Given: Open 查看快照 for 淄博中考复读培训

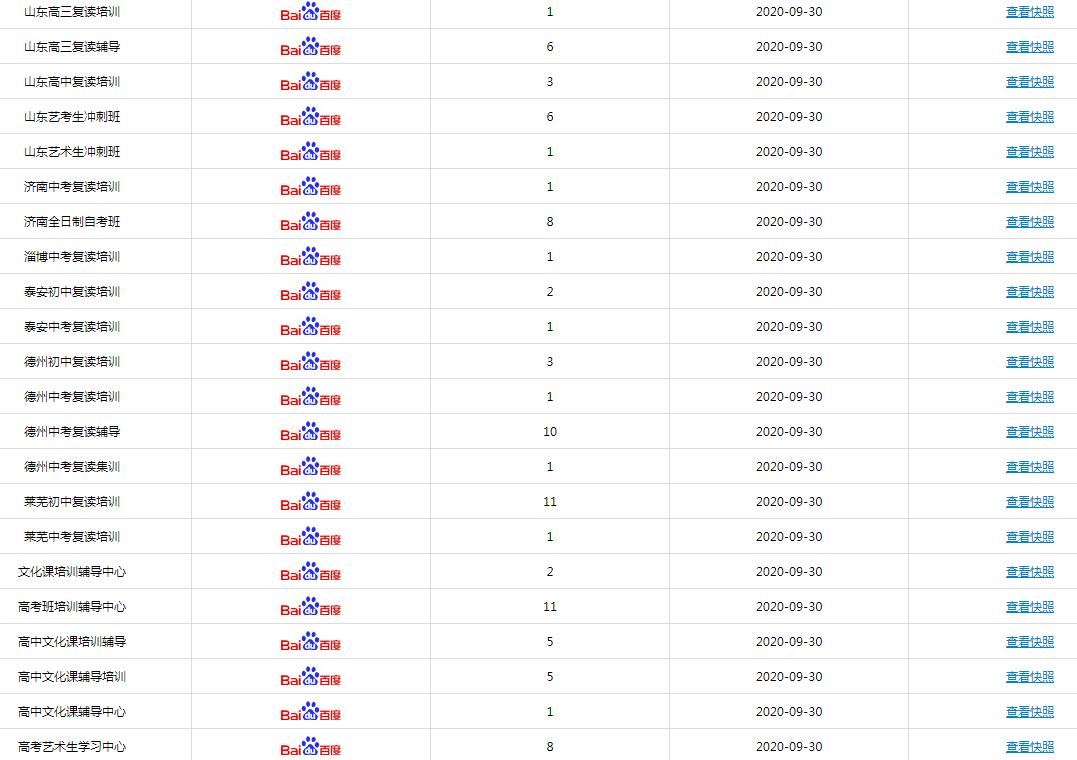Looking at the screenshot, I should (1029, 257).
